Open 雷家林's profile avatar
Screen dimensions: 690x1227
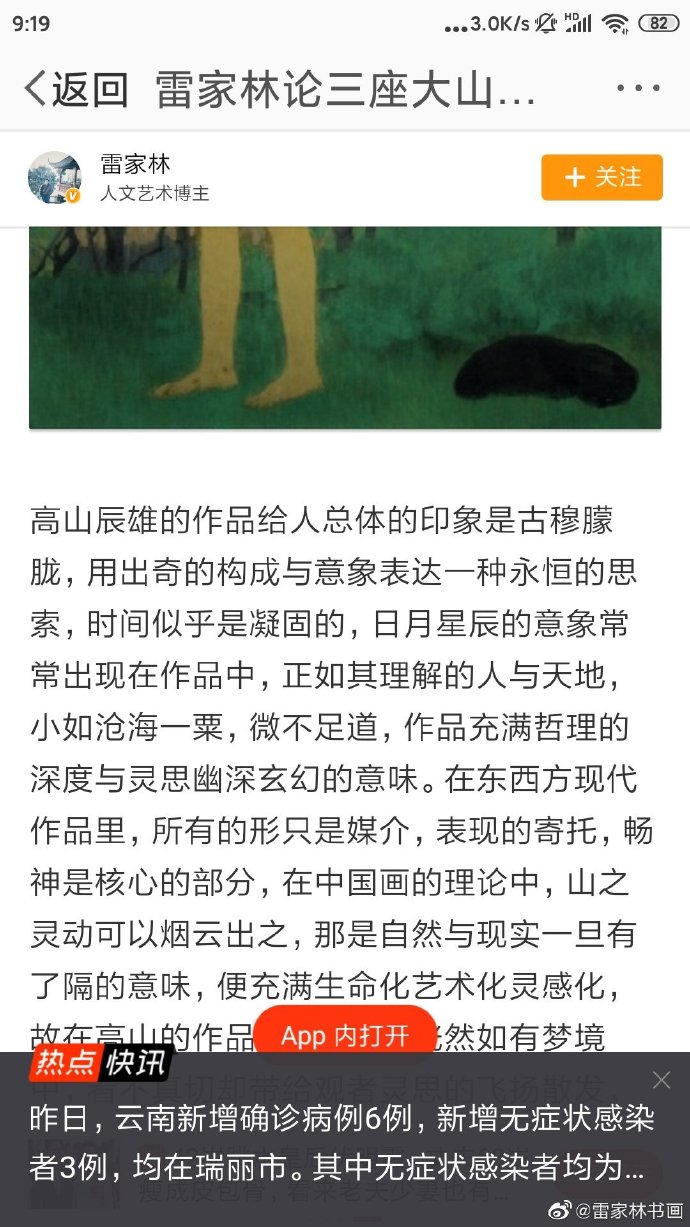coord(54,178)
